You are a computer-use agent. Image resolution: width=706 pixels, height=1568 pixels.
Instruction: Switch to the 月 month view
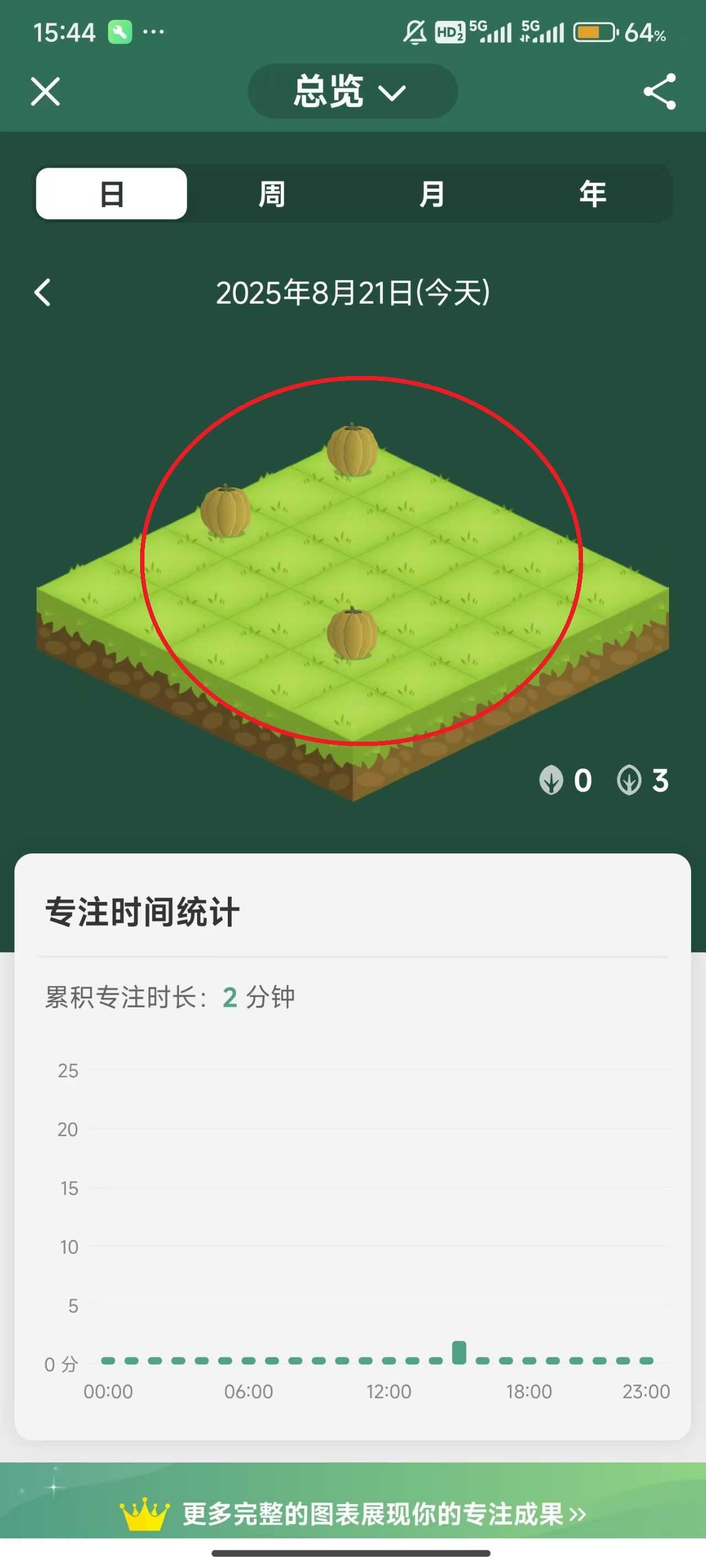tap(432, 194)
